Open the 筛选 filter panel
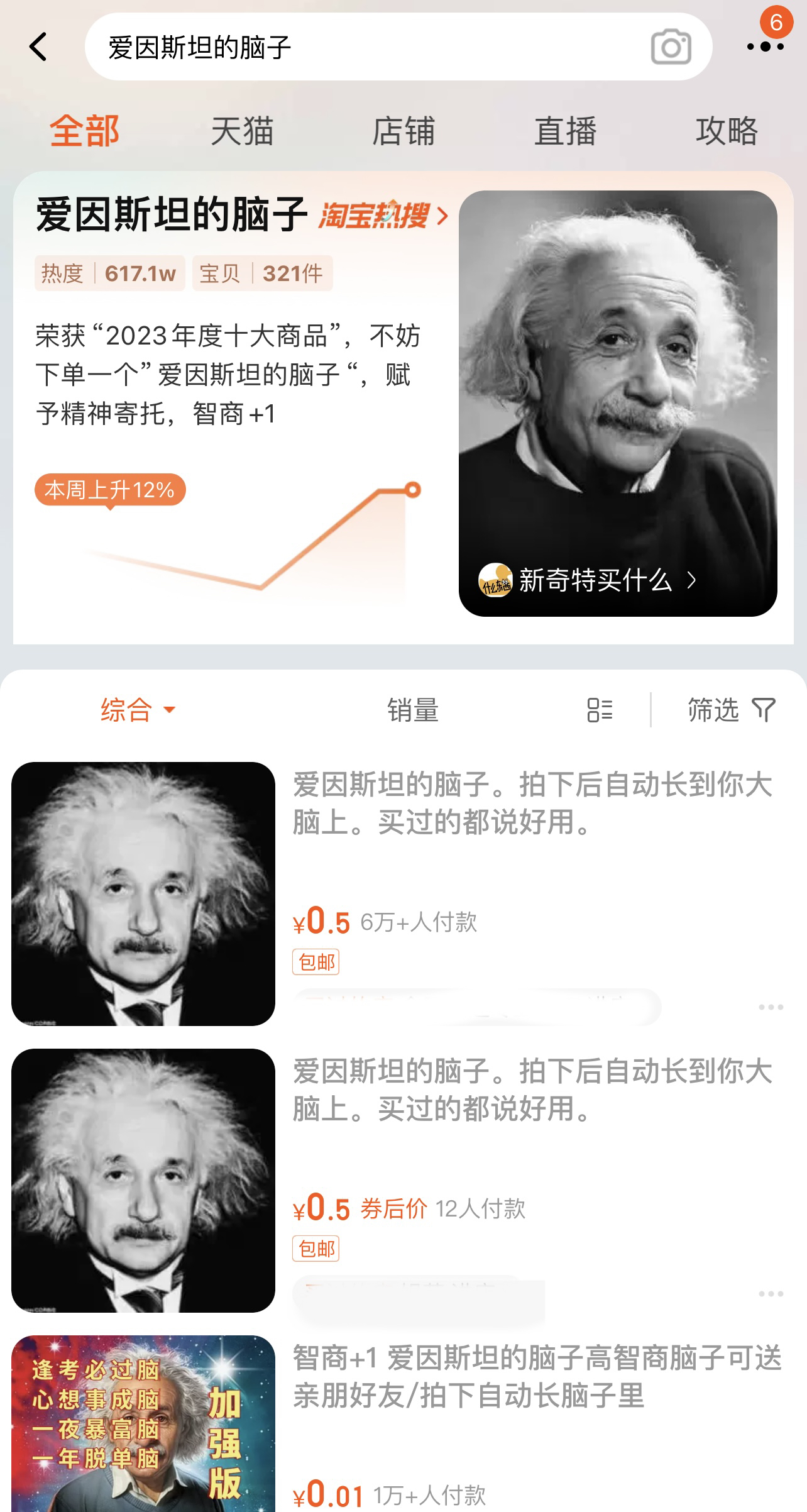Image resolution: width=807 pixels, height=1512 pixels. pyautogui.click(x=731, y=710)
